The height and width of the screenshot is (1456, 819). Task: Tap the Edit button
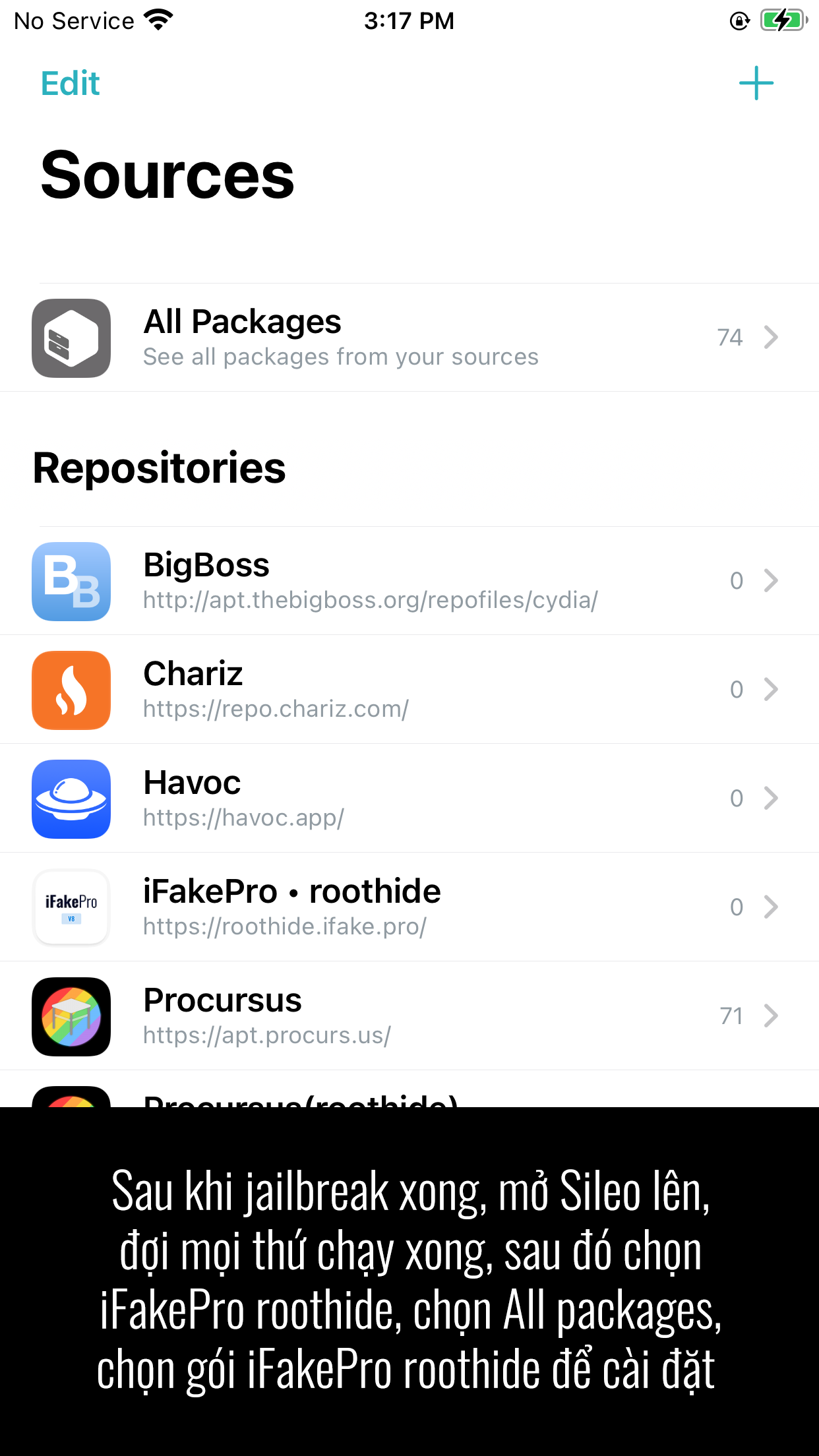coord(71,84)
